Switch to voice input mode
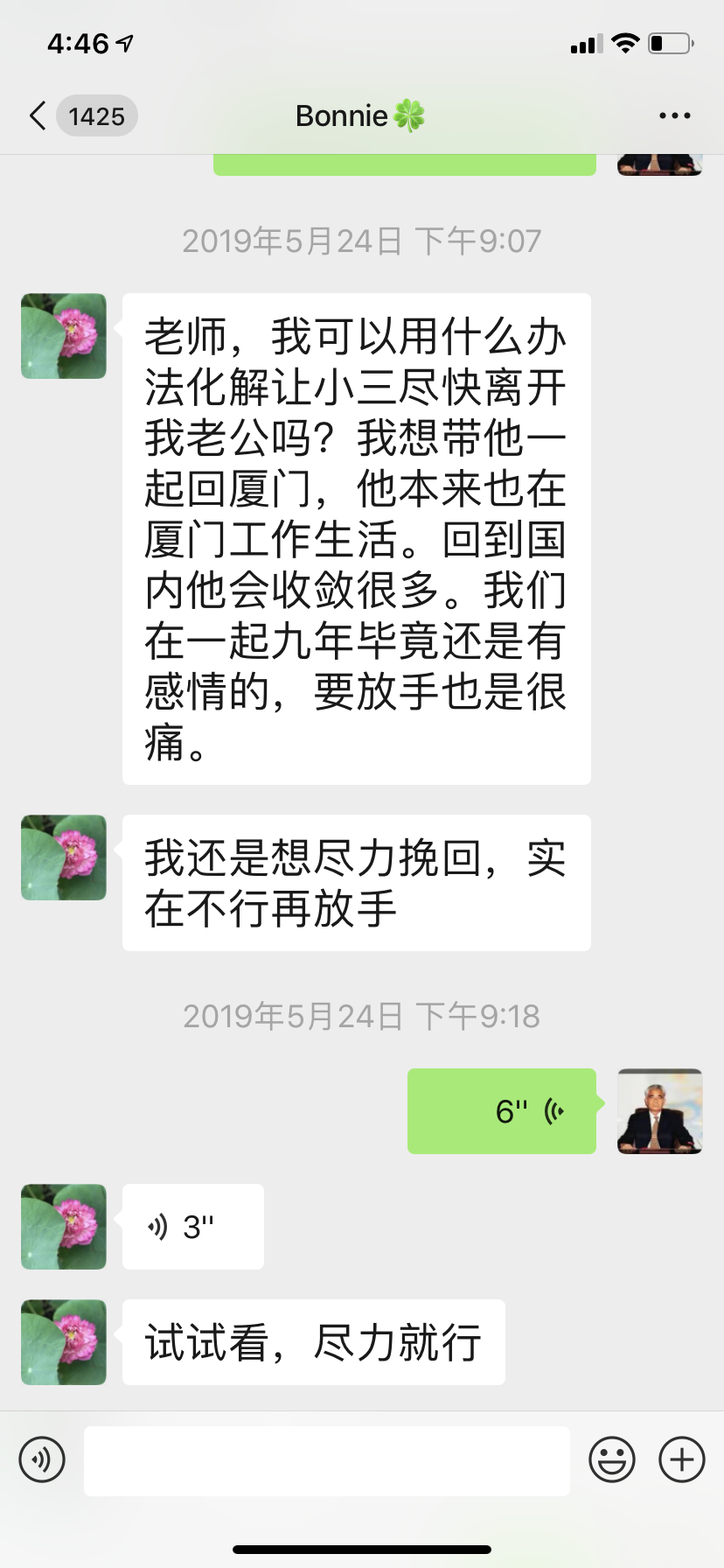Viewport: 724px width, 1568px height. click(42, 1459)
